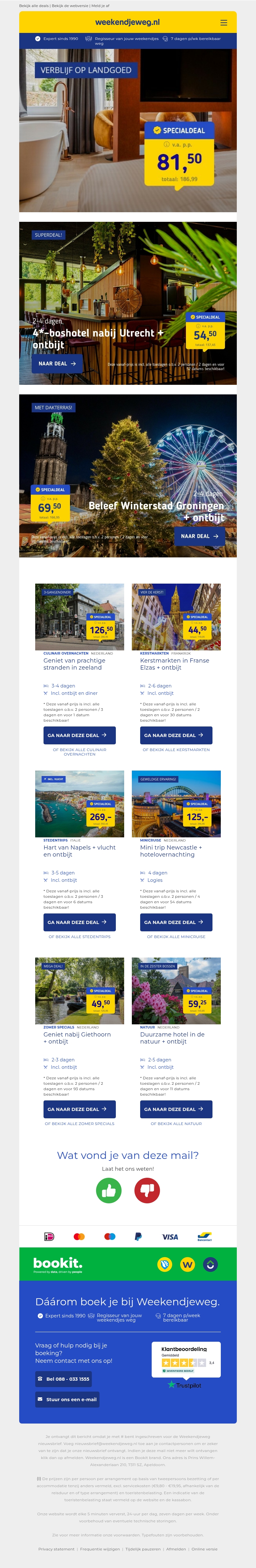Tap 'Naar deal' for boshotel nabij Utrecht
256x1568 pixels.
(57, 363)
